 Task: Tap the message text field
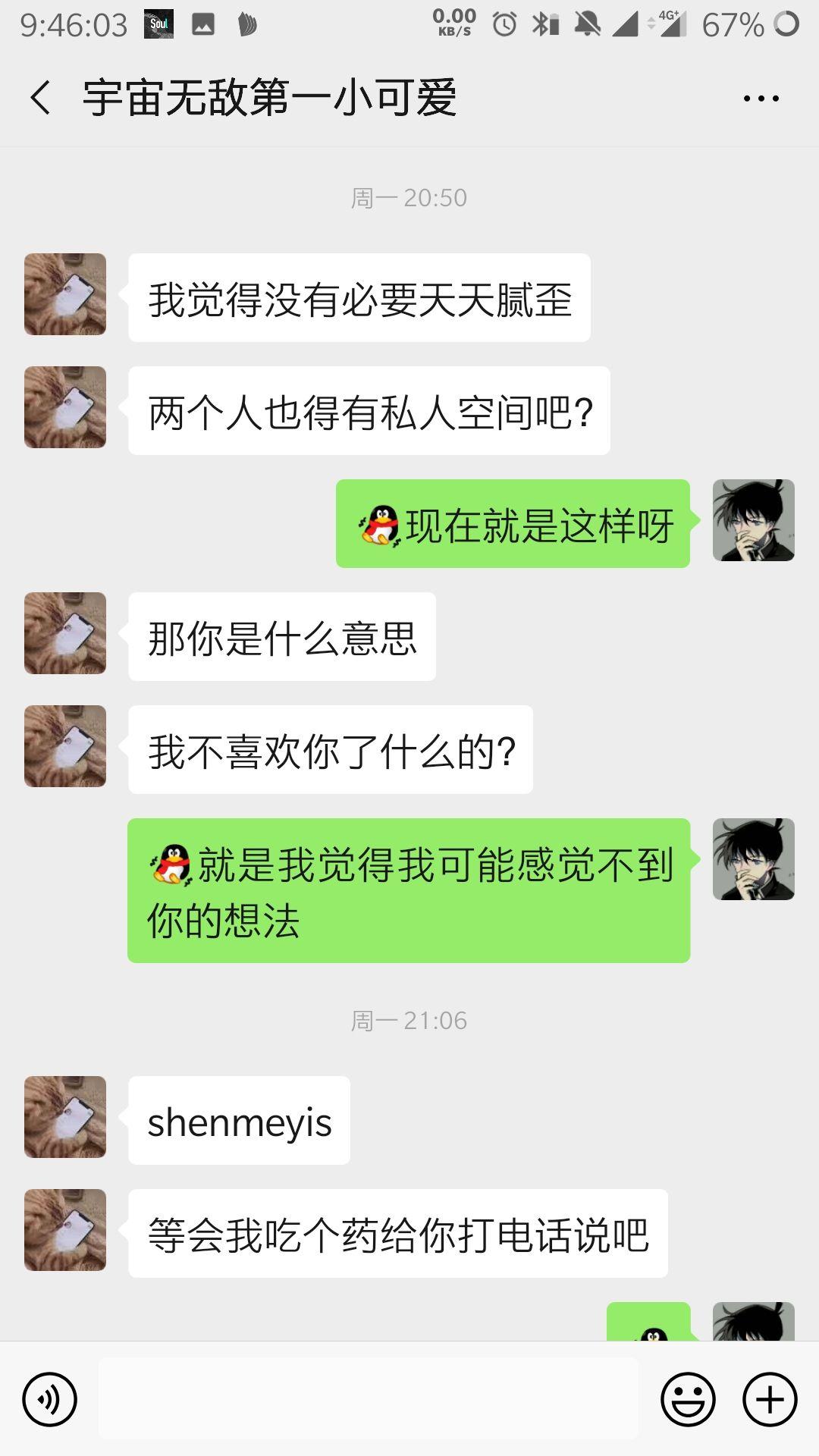coord(369,1399)
